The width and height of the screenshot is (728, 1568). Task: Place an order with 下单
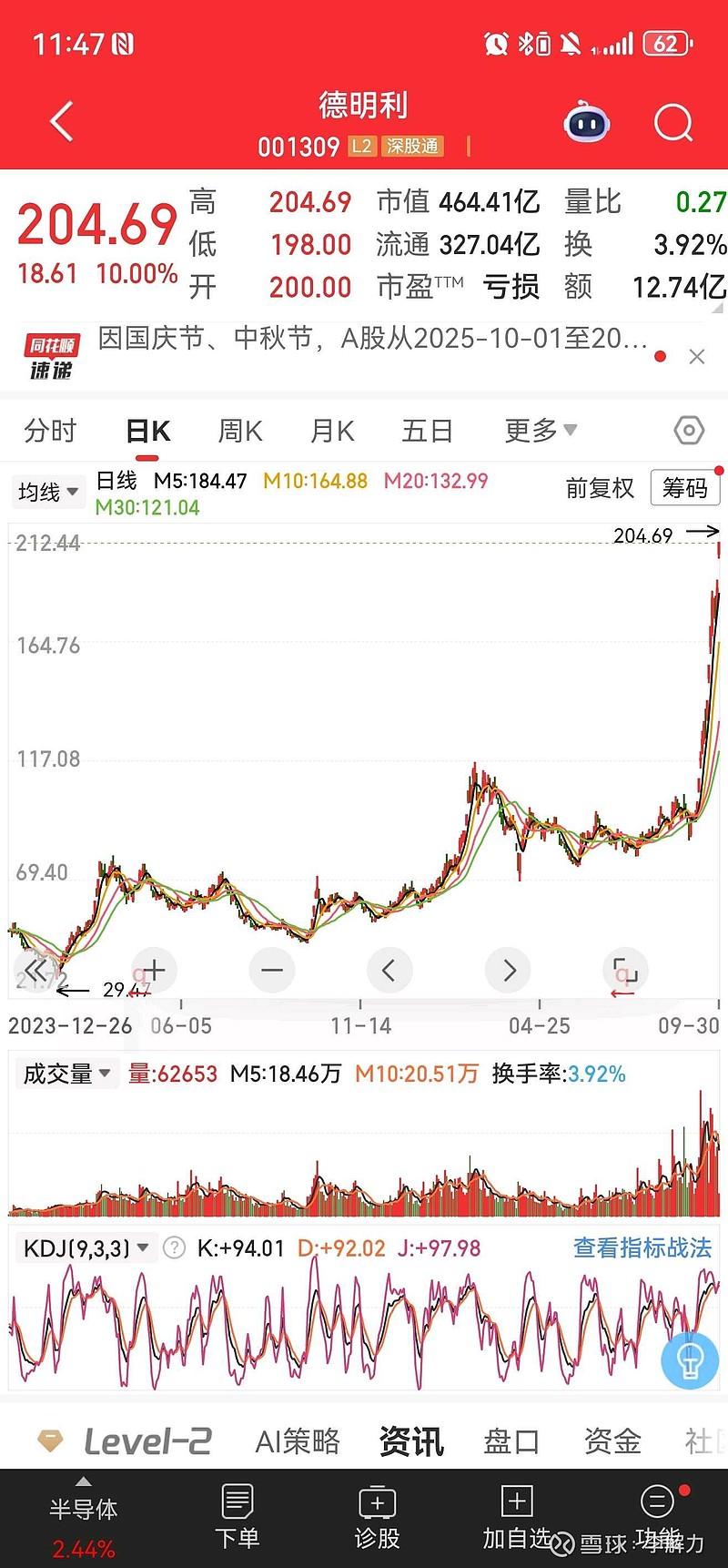(237, 1516)
